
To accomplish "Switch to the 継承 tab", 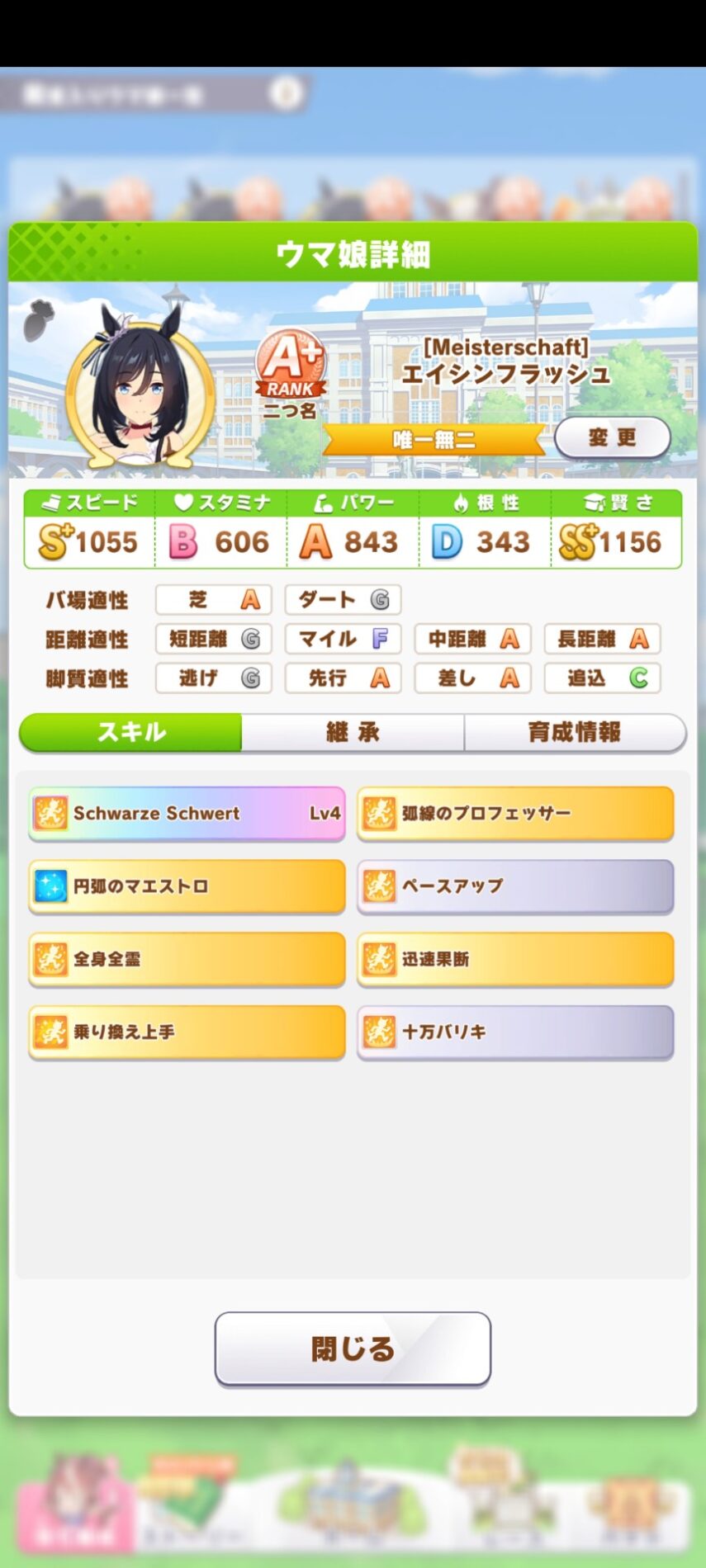I will [353, 732].
